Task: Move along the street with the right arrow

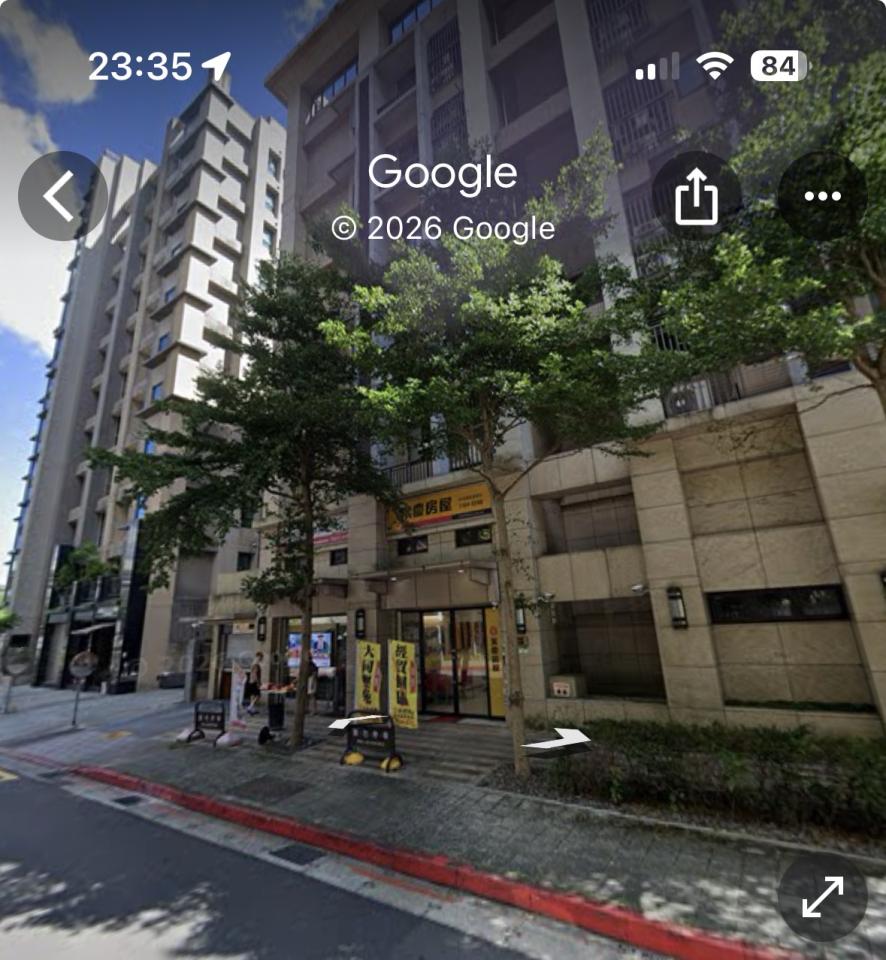Action: (558, 740)
